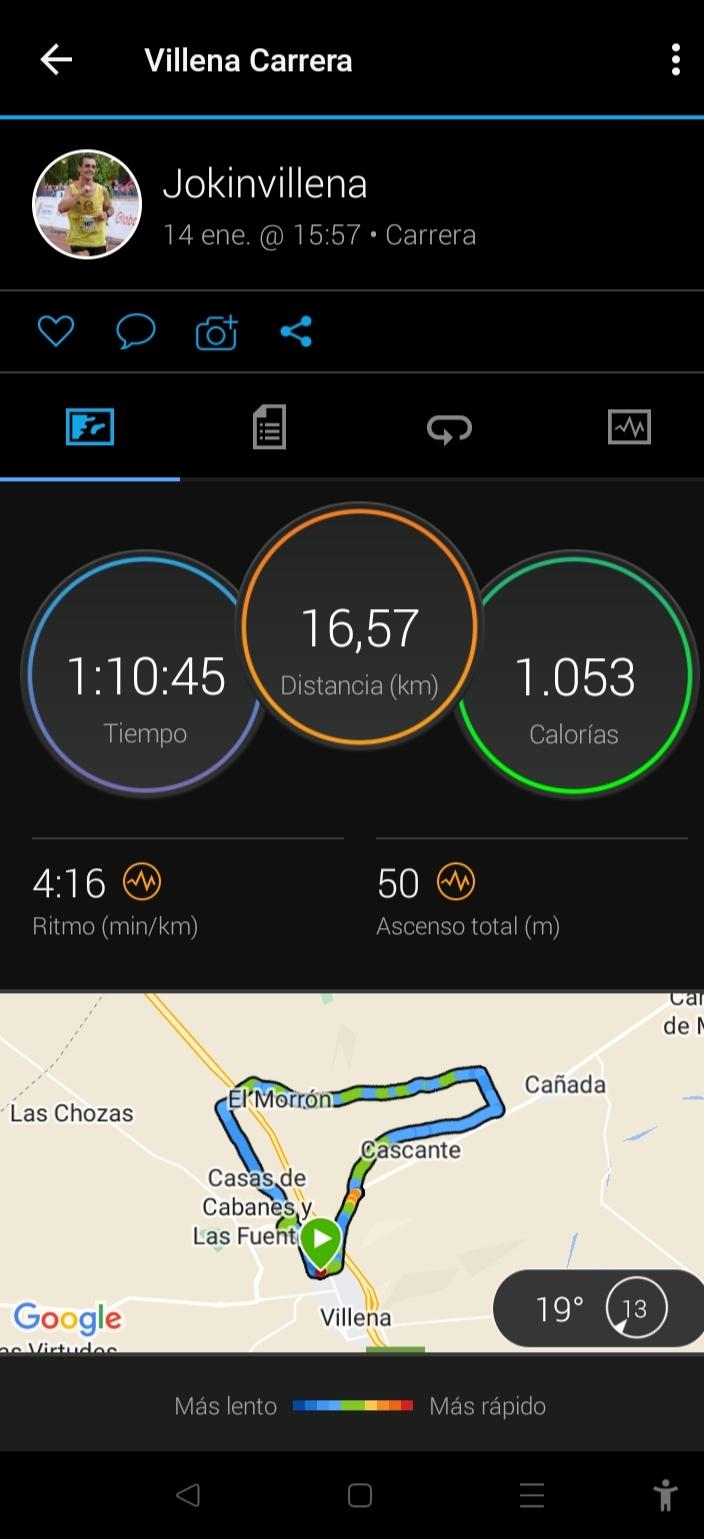The image size is (704, 1539).
Task: Open Jokinvillena's profile picture
Action: [x=87, y=204]
